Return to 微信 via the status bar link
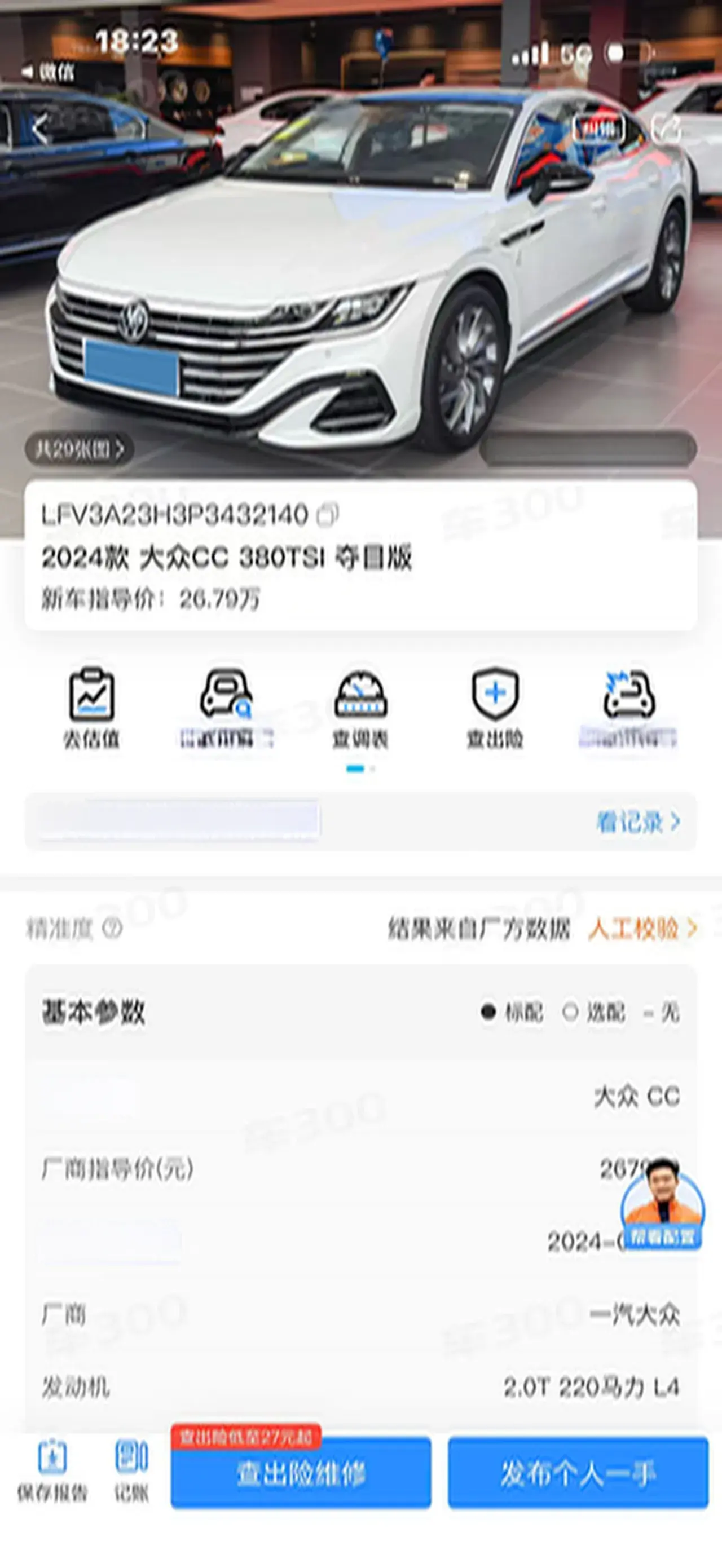This screenshot has height=1568, width=722. (x=49, y=72)
